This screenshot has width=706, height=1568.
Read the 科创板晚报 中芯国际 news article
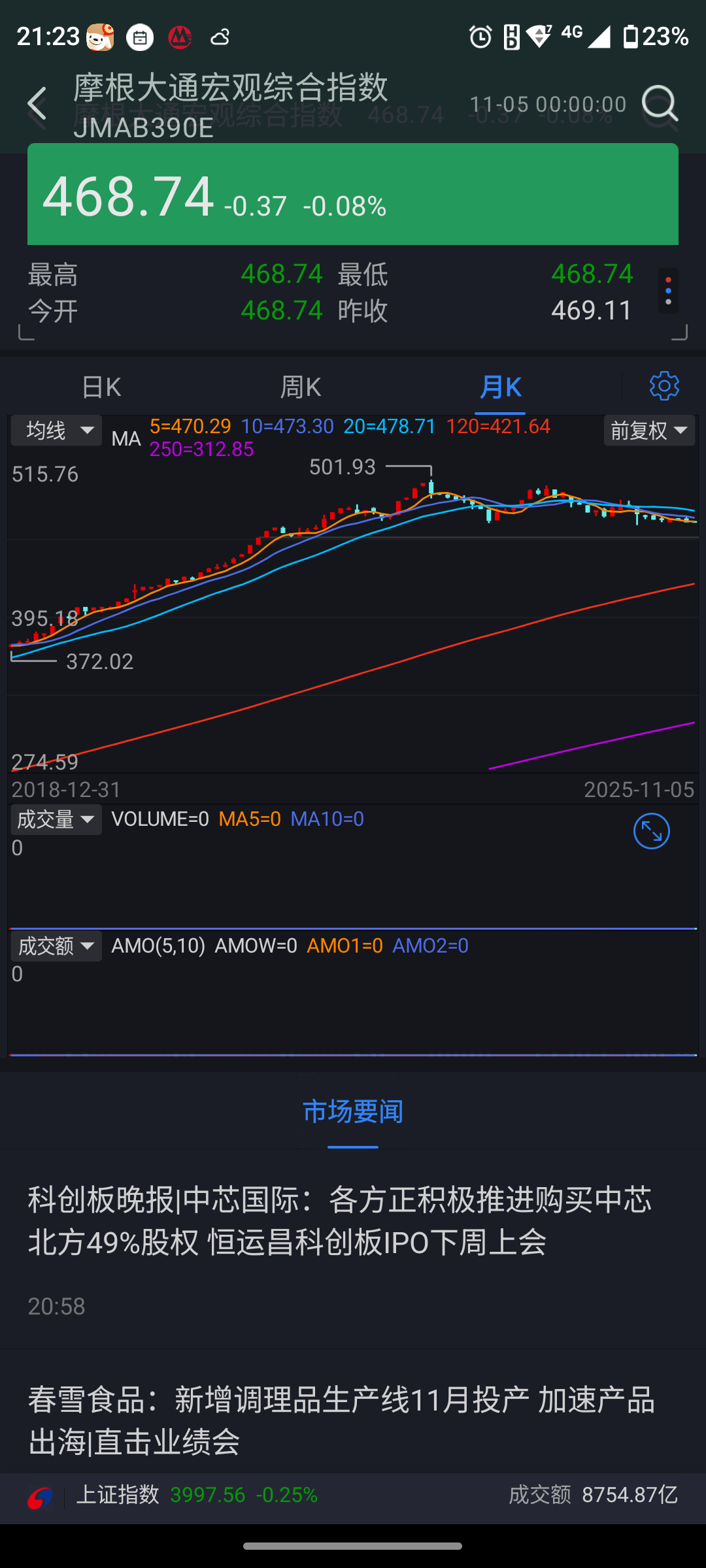pyautogui.click(x=340, y=1220)
